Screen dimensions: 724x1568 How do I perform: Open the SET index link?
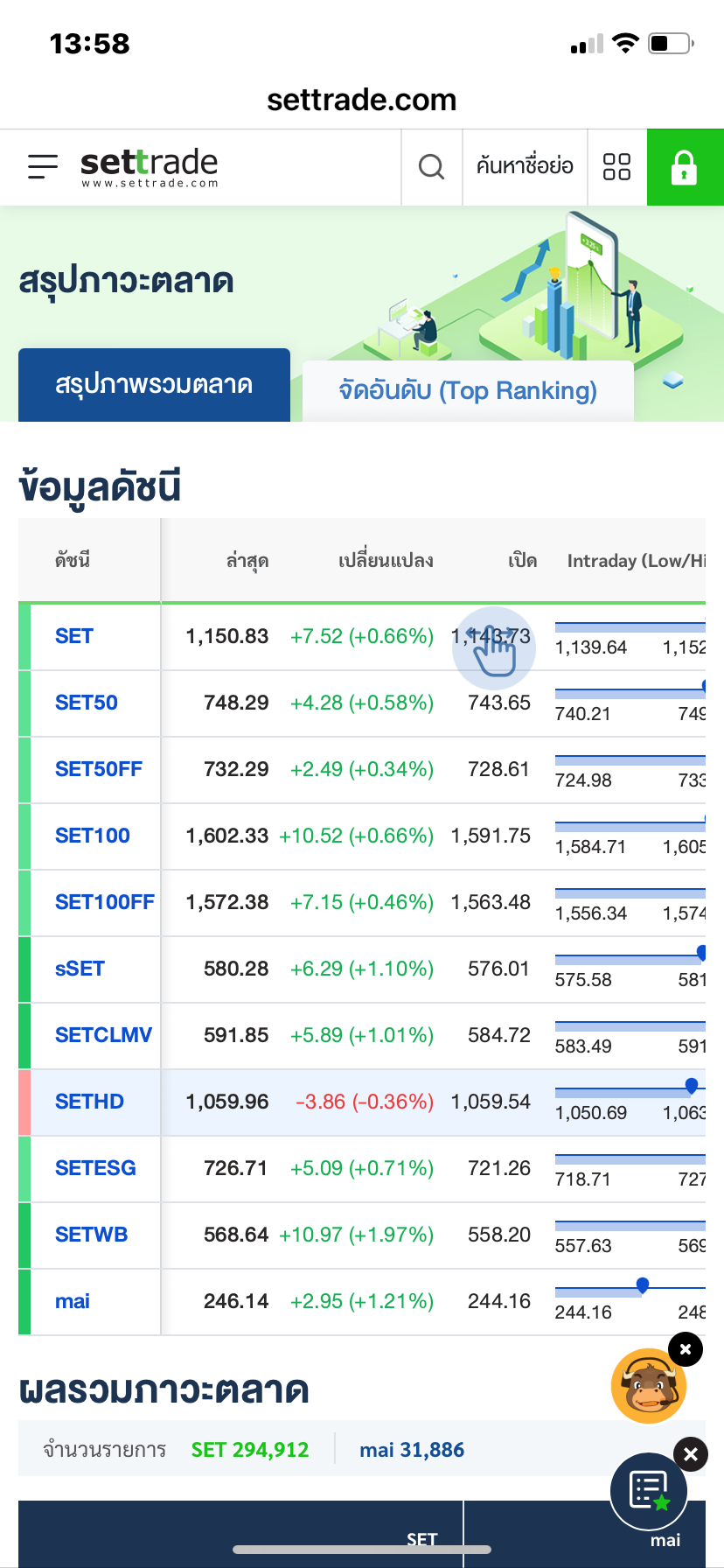tap(74, 636)
